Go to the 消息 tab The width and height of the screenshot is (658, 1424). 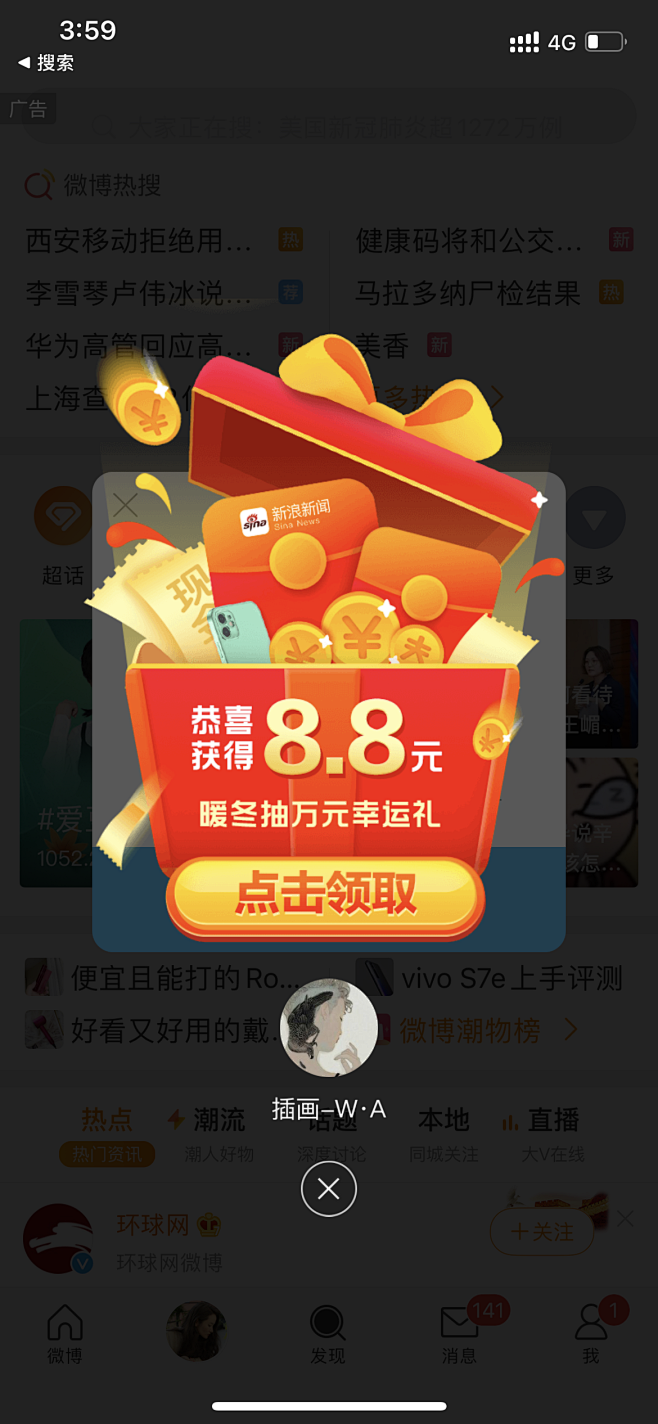[x=459, y=1334]
